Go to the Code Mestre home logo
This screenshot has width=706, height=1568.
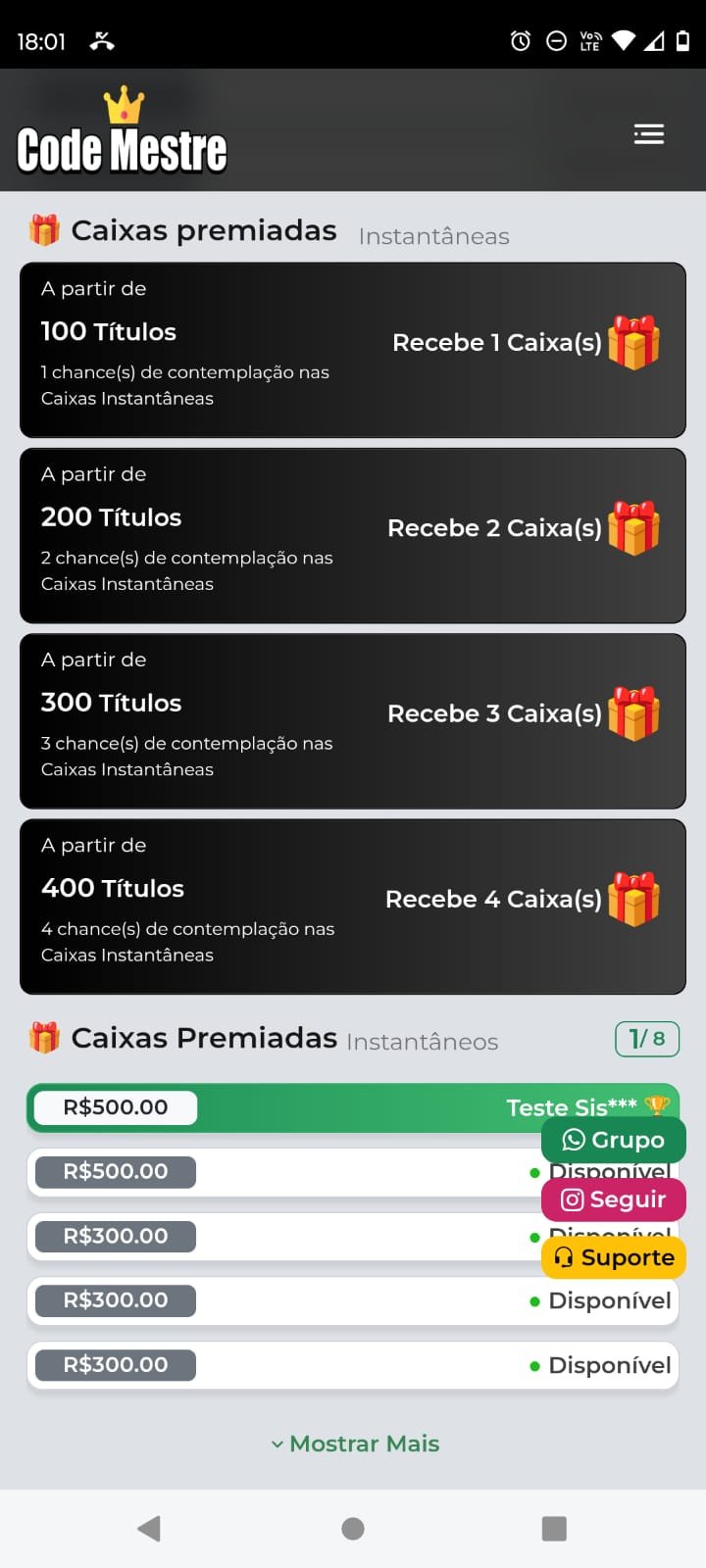[x=123, y=135]
